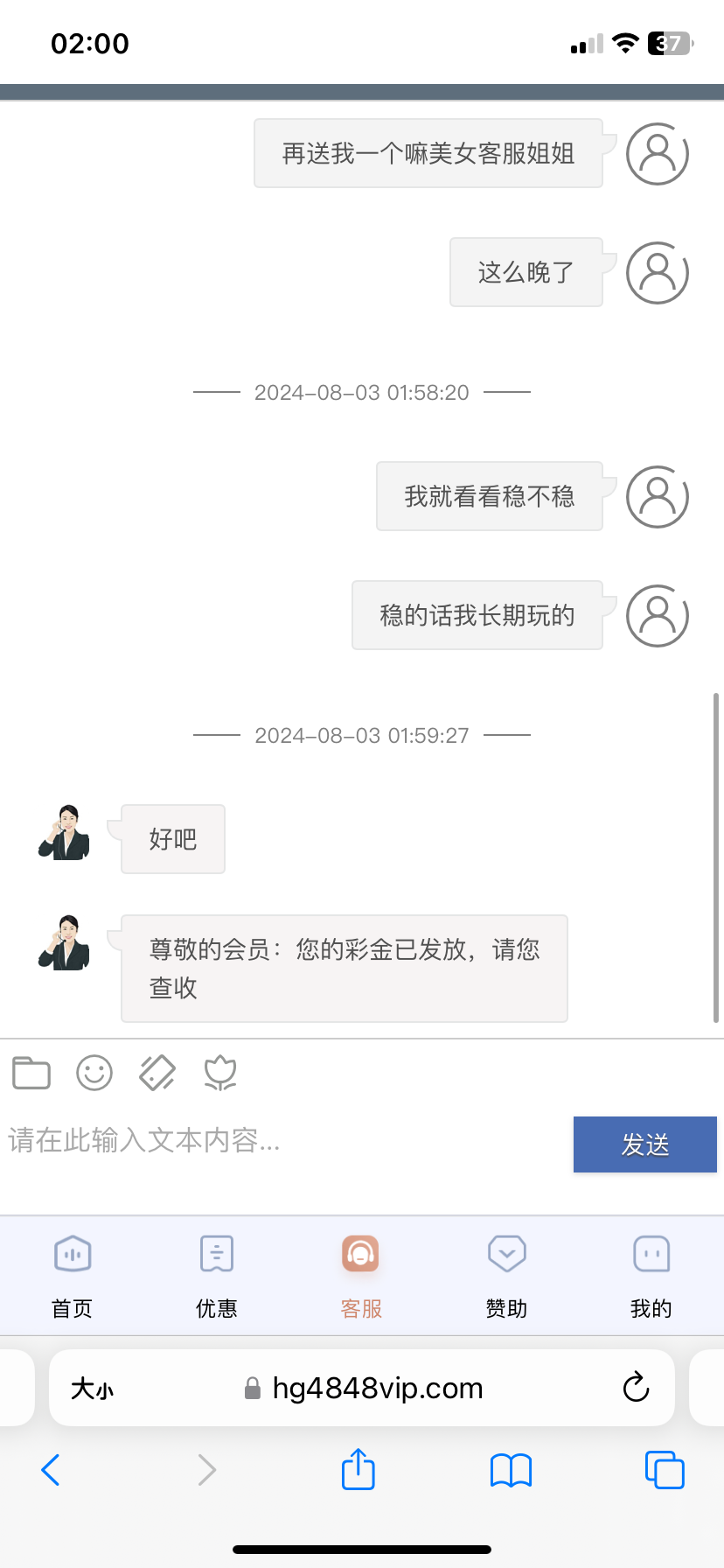Reload the page in Safari
This screenshot has height=1568, width=724.
636,1388
